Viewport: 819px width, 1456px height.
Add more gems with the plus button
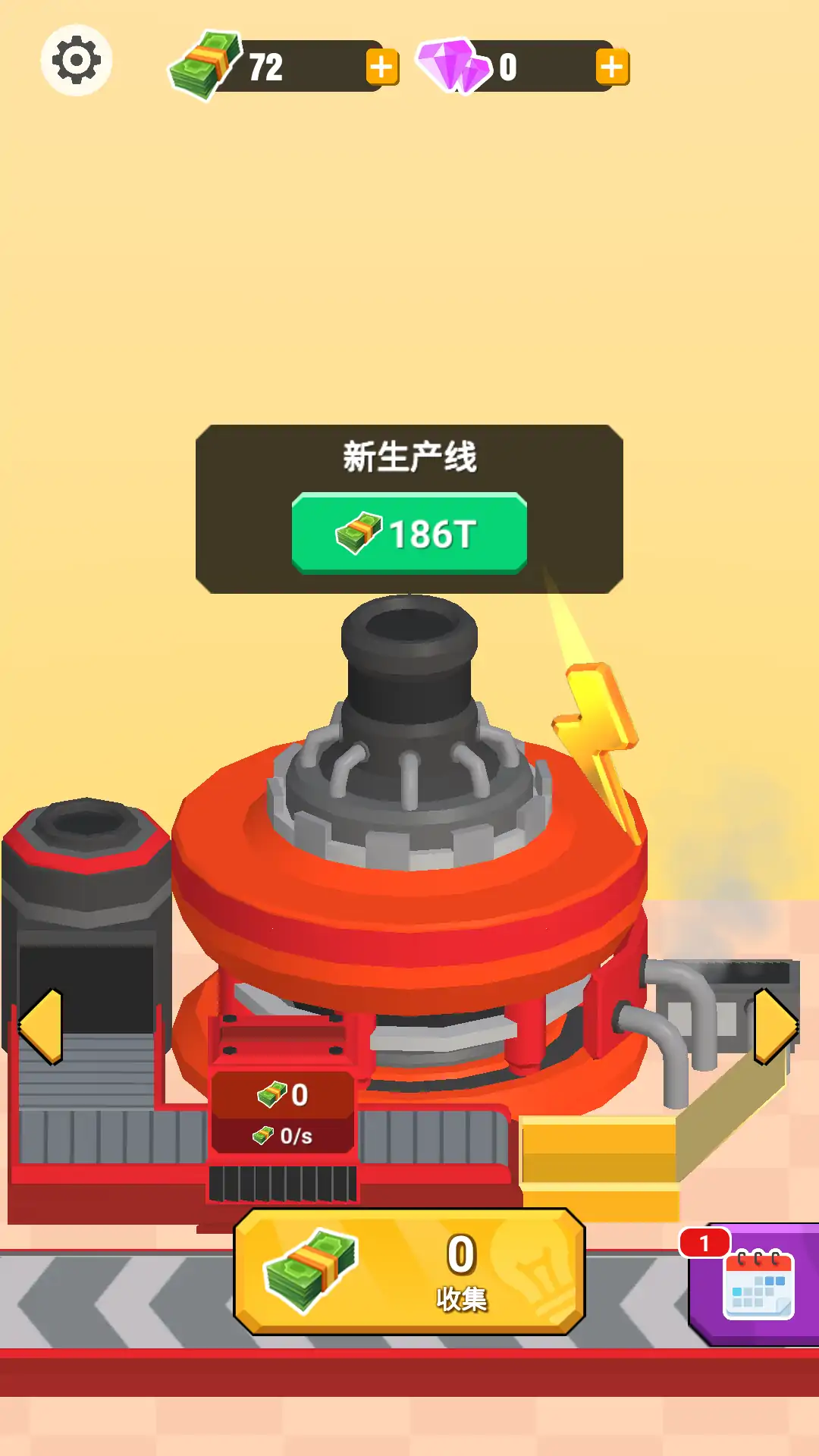tap(612, 67)
